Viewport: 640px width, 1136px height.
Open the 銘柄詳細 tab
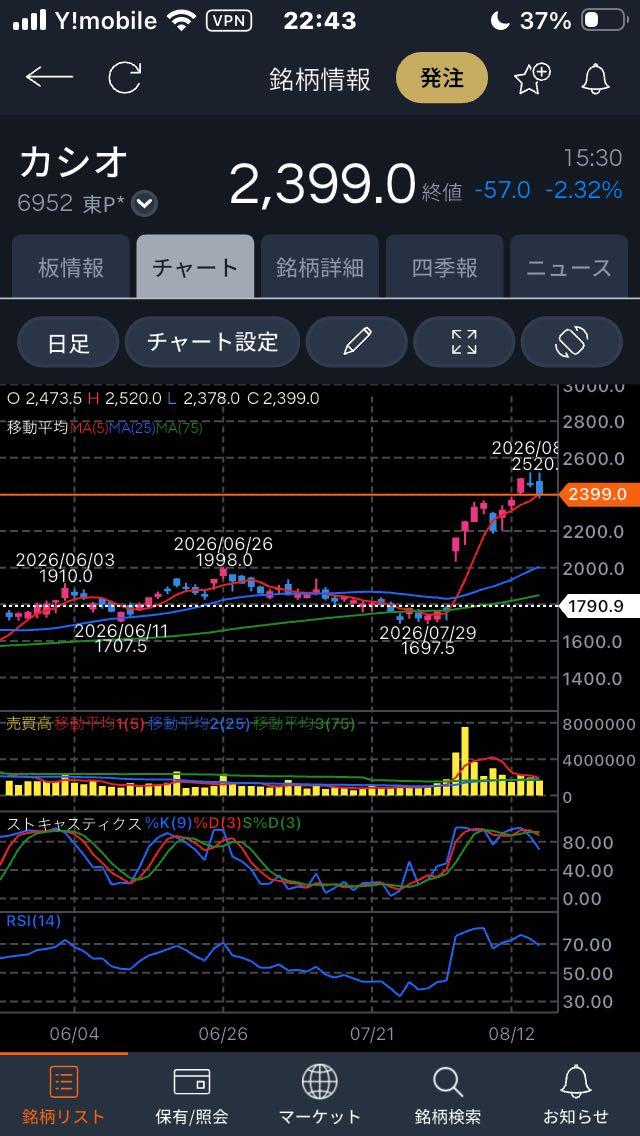[320, 267]
